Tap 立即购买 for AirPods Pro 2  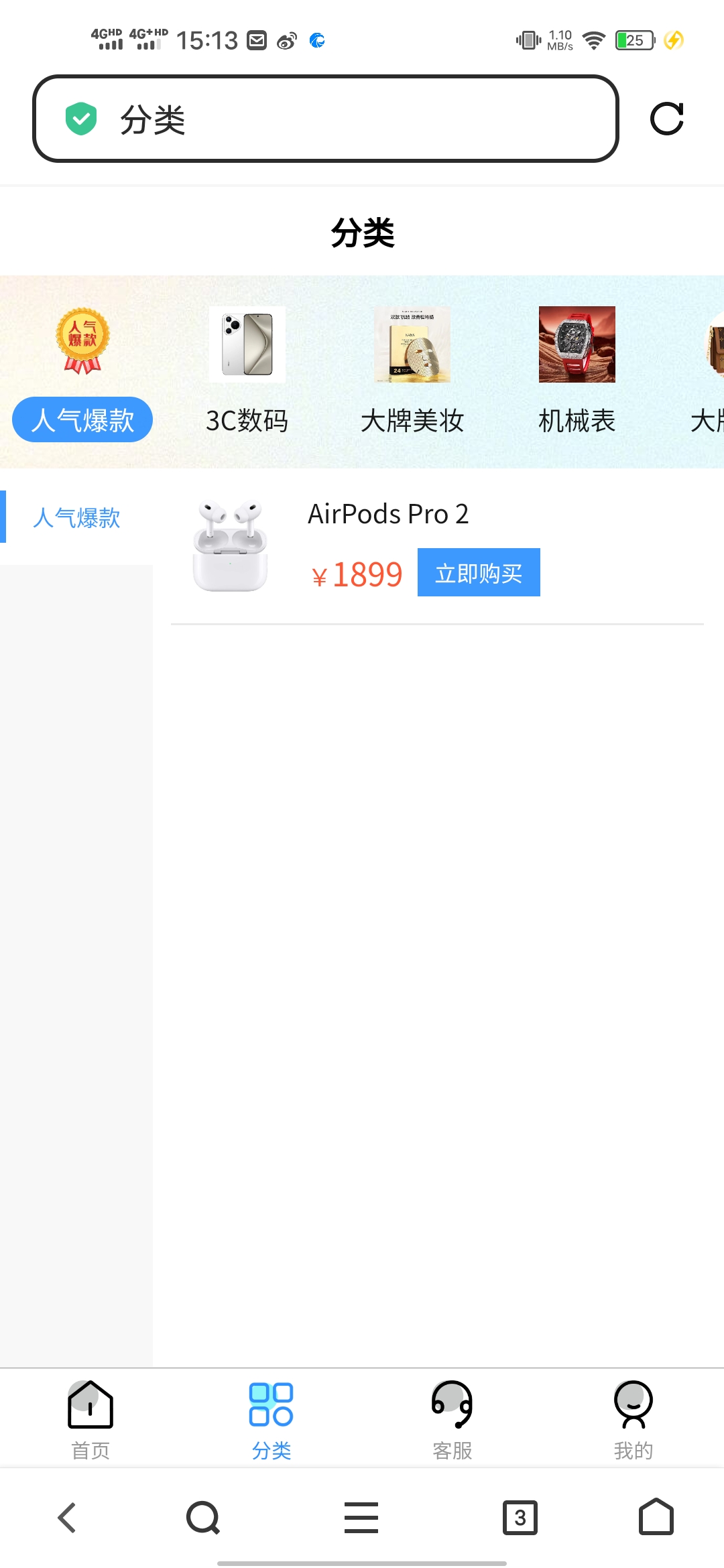[x=479, y=572]
